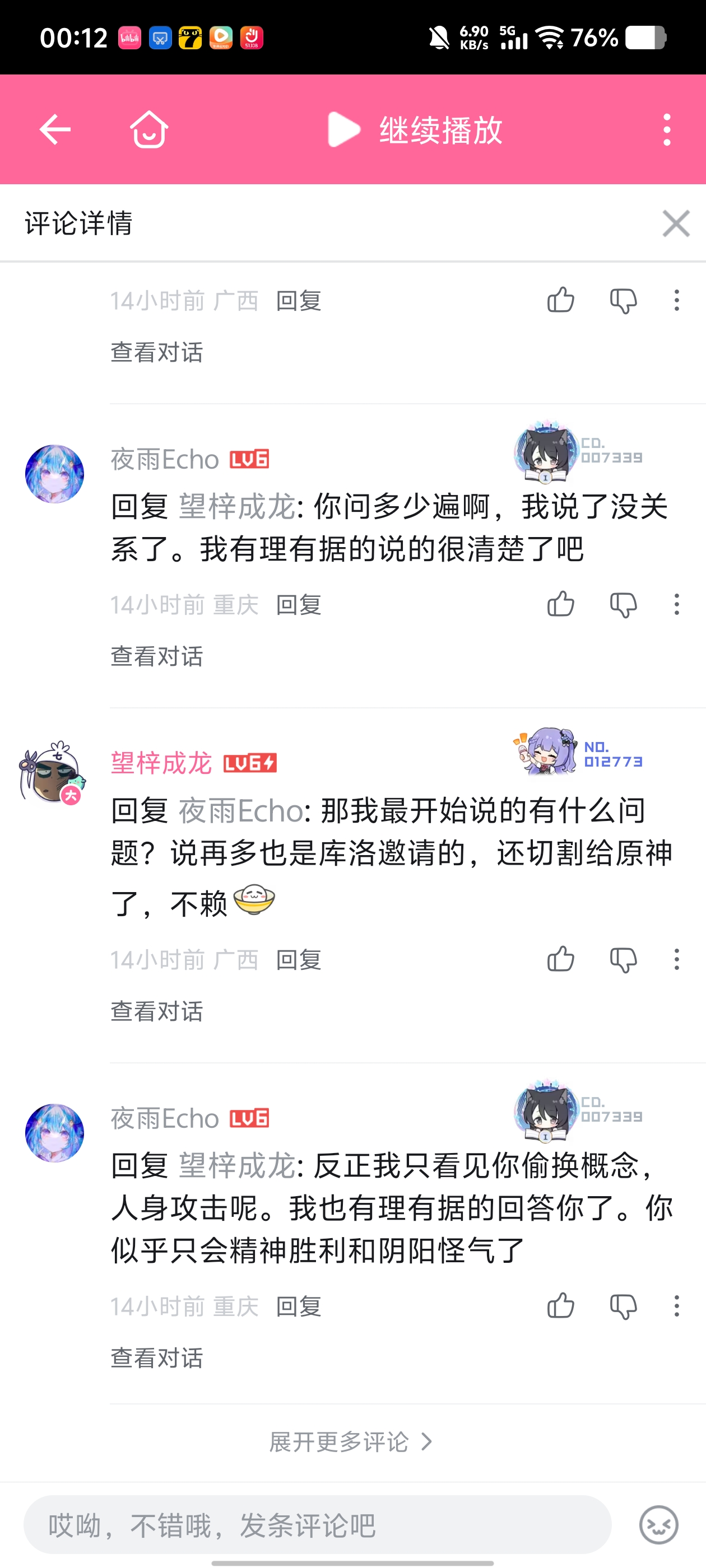This screenshot has width=706, height=1568.
Task: Dislike 夜雨Echo's comment about 偷换概念
Action: (x=623, y=1306)
